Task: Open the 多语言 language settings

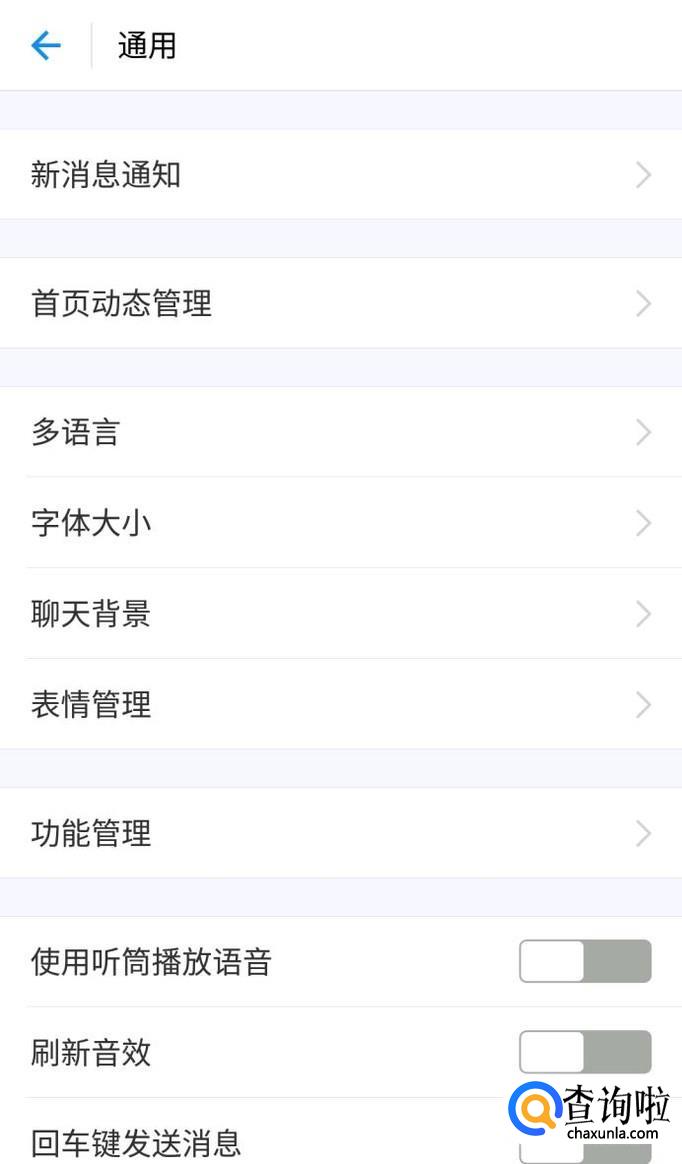Action: (x=340, y=433)
